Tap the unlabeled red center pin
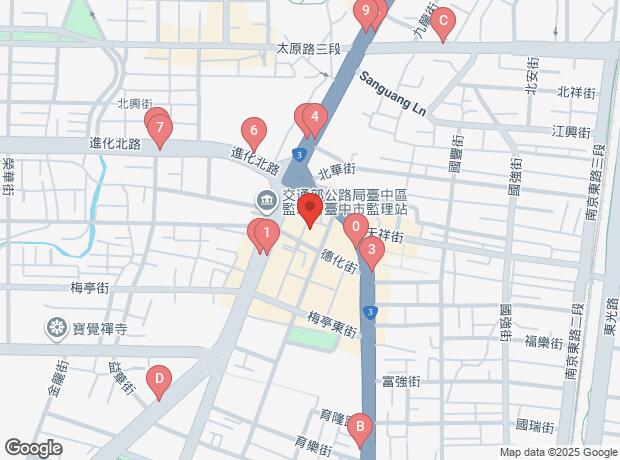 click(x=309, y=210)
